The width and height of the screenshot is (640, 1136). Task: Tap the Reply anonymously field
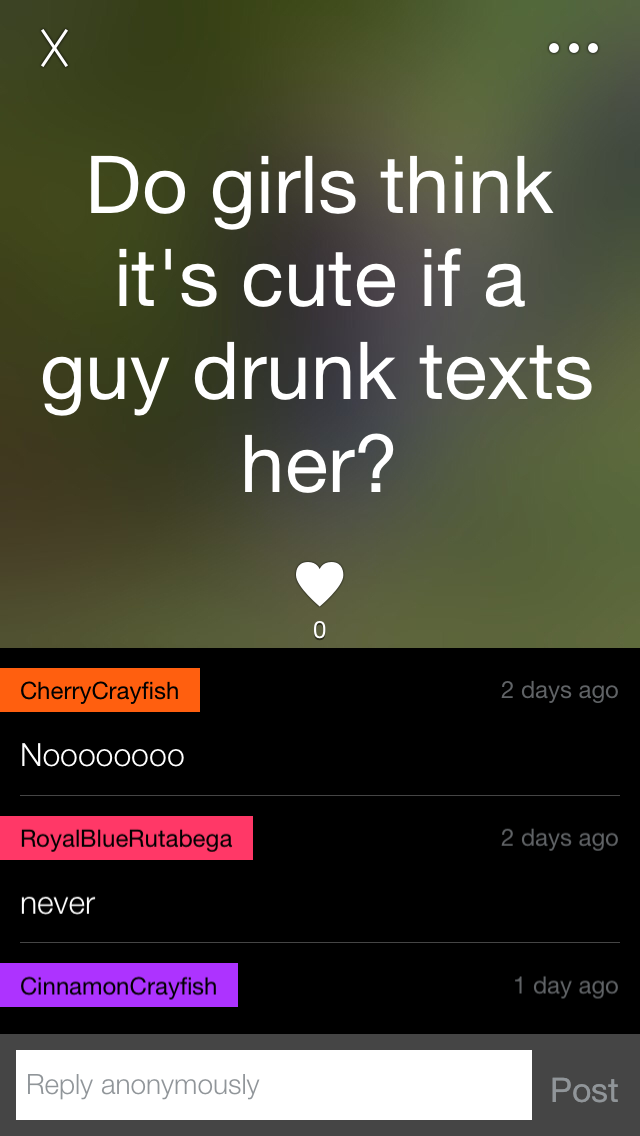pos(274,1085)
